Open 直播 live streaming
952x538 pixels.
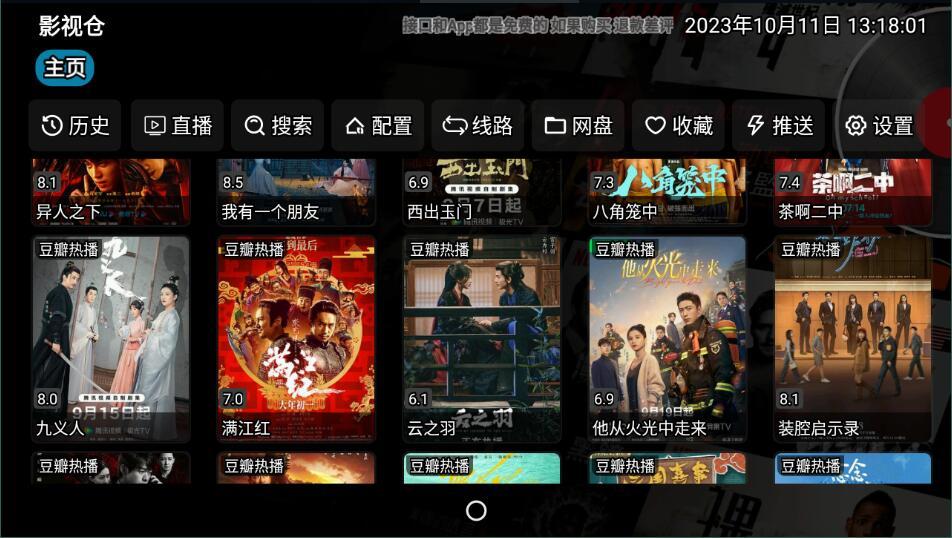tap(178, 125)
